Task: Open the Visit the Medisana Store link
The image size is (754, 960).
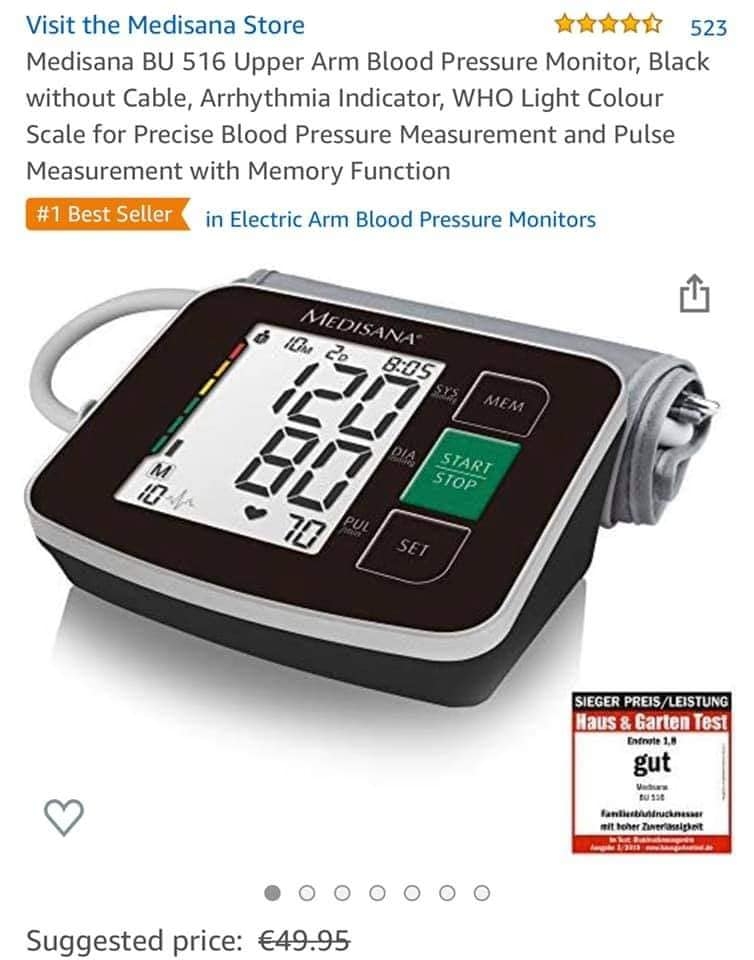Action: tap(165, 24)
